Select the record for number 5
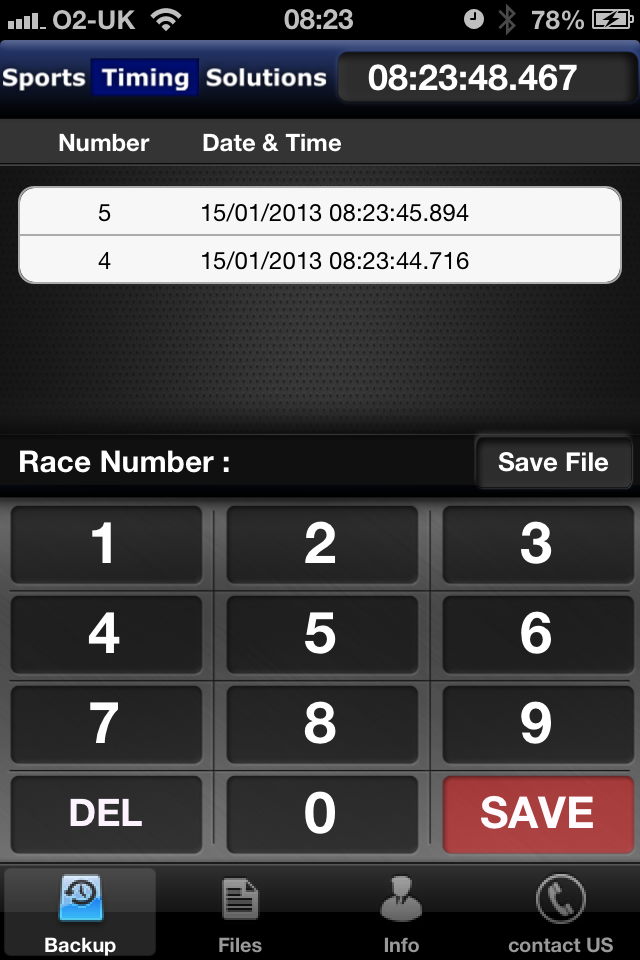Viewport: 640px width, 960px height. pyautogui.click(x=320, y=212)
